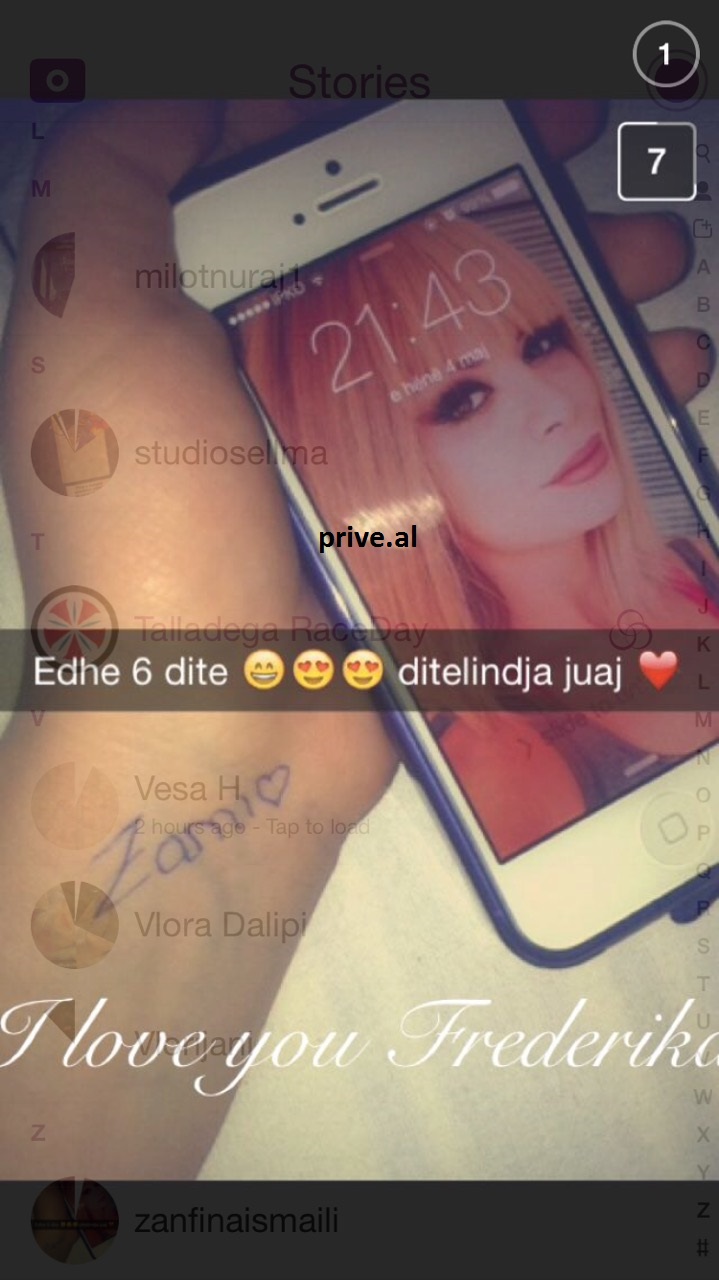Open the camera from the Stories header
This screenshot has width=719, height=1280.
click(57, 81)
